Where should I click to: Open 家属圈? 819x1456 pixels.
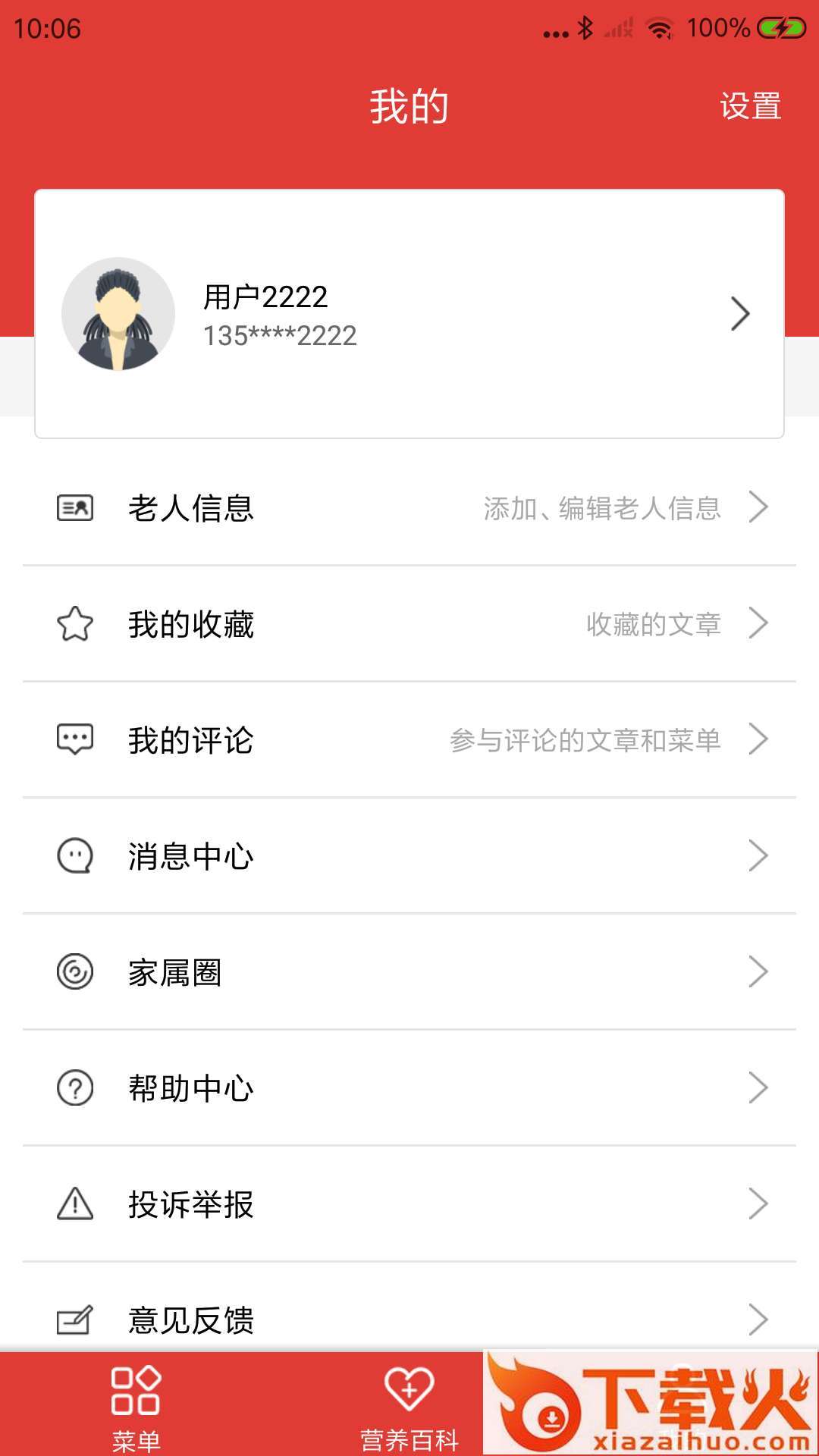coord(409,972)
